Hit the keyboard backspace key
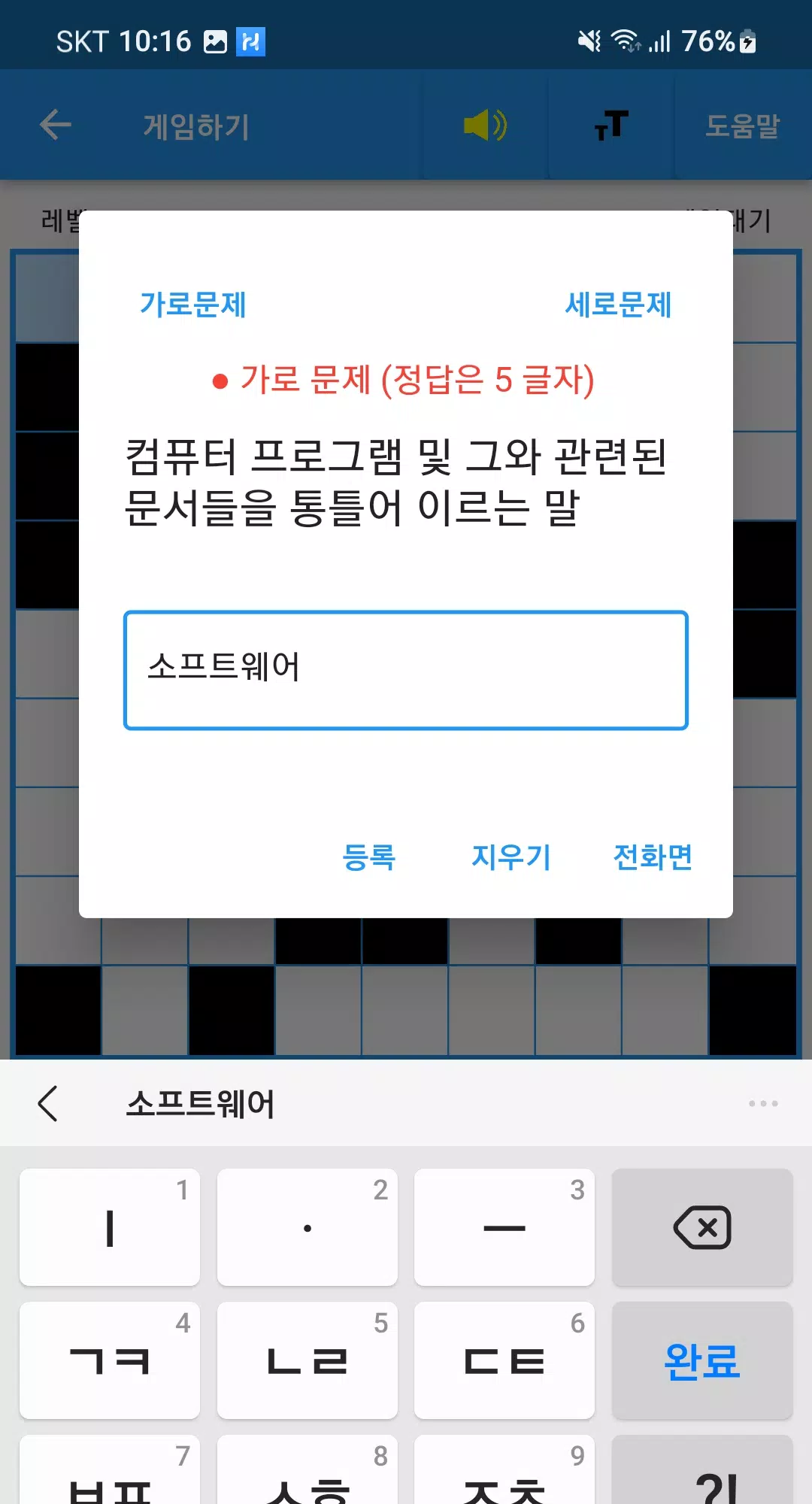This screenshot has height=1504, width=812. (702, 1227)
